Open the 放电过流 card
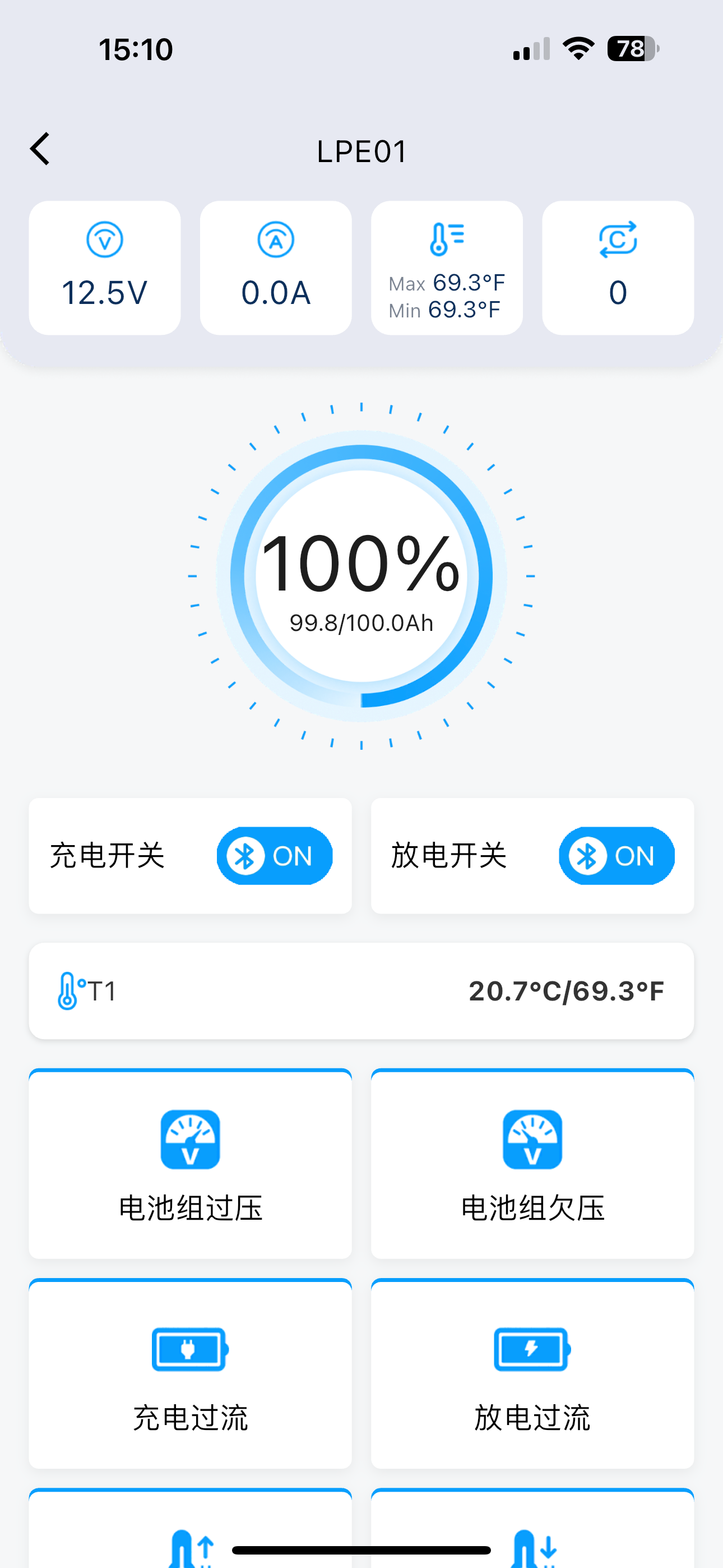723x1568 pixels. point(532,1373)
